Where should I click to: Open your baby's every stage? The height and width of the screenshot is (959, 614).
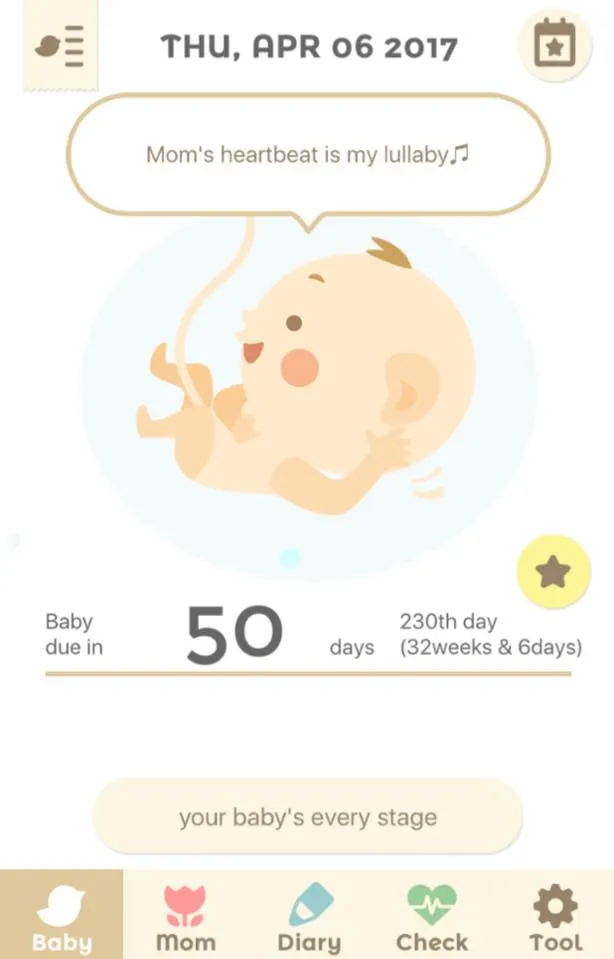click(x=308, y=816)
